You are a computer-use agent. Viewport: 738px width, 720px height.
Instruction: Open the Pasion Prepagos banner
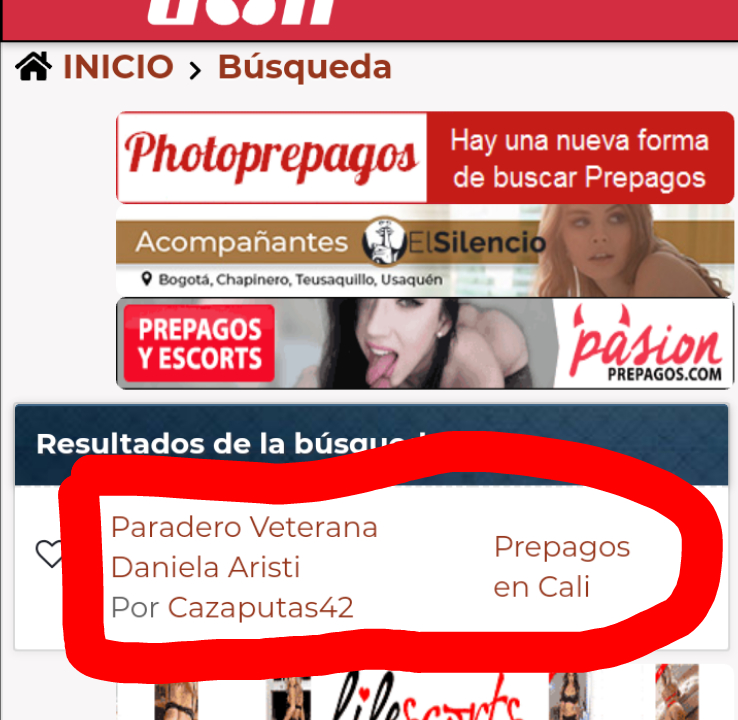click(425, 343)
